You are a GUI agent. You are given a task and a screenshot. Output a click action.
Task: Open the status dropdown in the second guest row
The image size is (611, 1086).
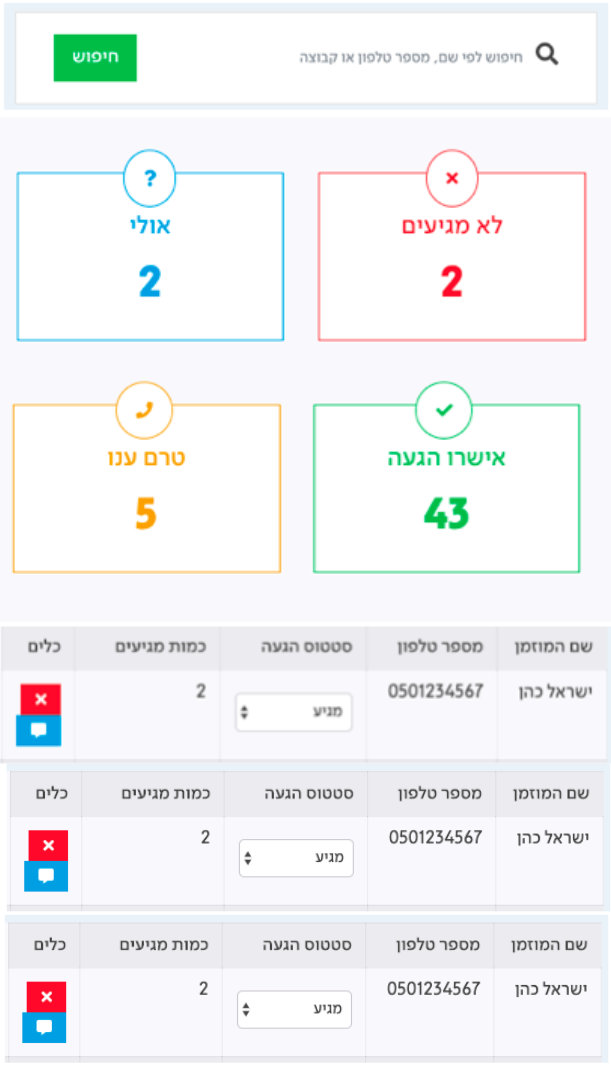296,858
